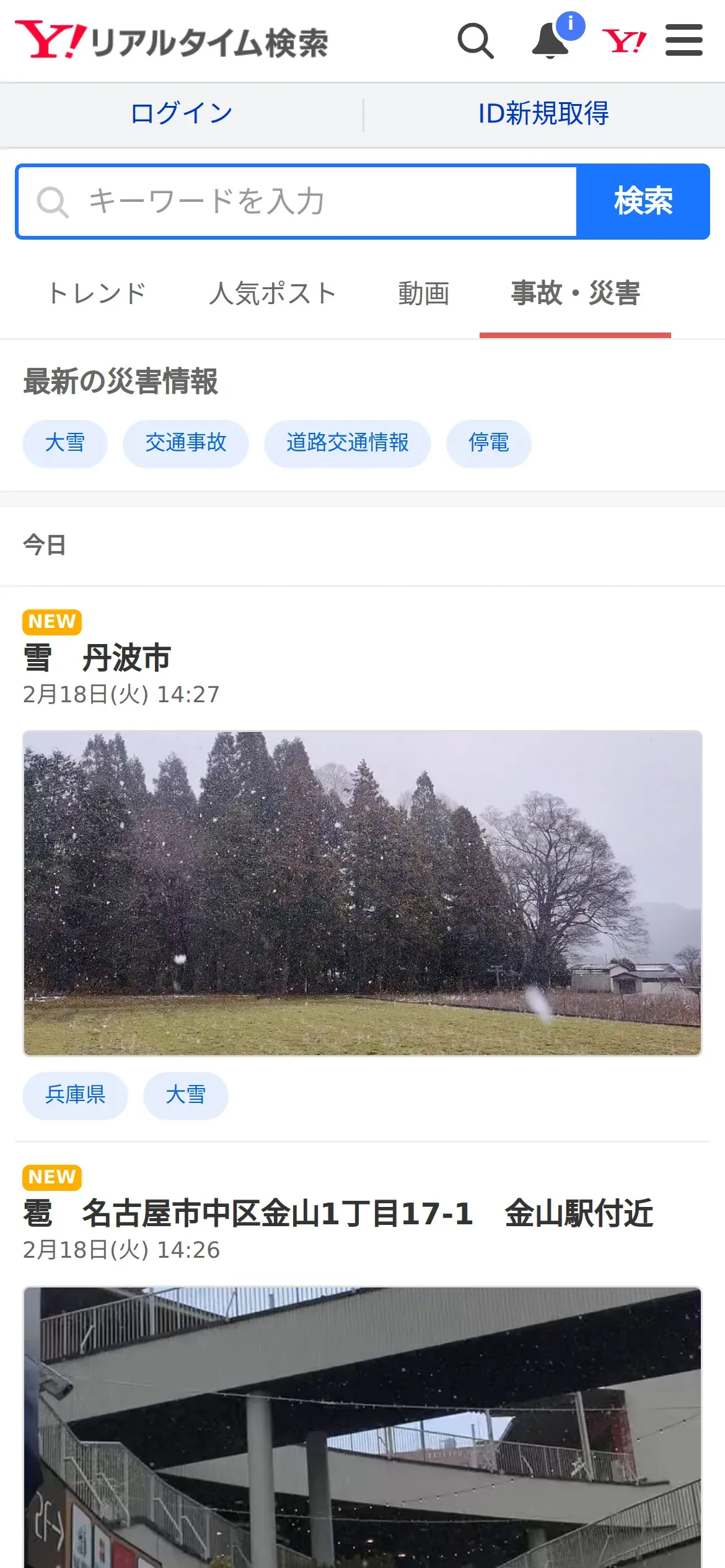Tap the 停電 chip
This screenshot has height=1568, width=725.
(488, 443)
